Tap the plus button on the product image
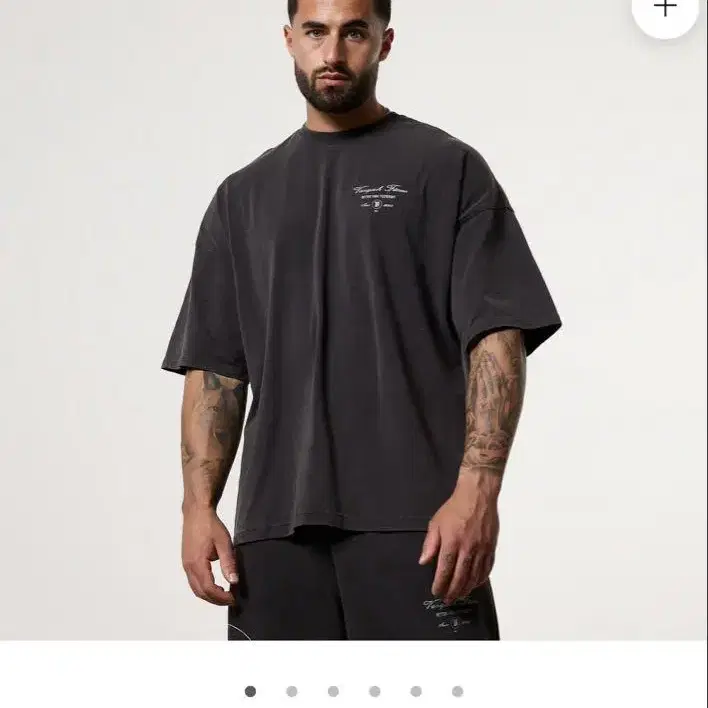The image size is (708, 708). coord(665,9)
